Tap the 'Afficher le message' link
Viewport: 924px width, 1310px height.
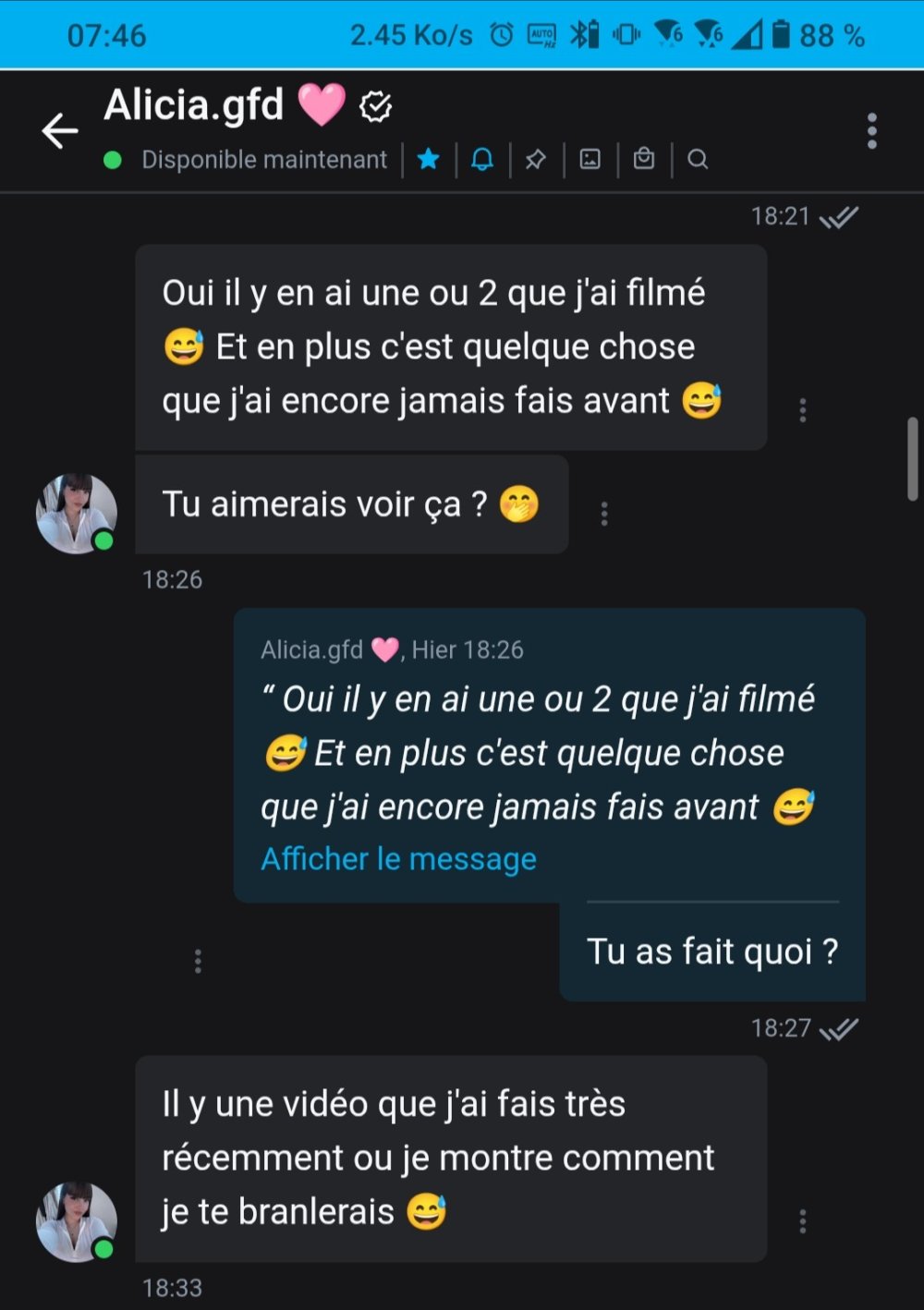click(398, 859)
